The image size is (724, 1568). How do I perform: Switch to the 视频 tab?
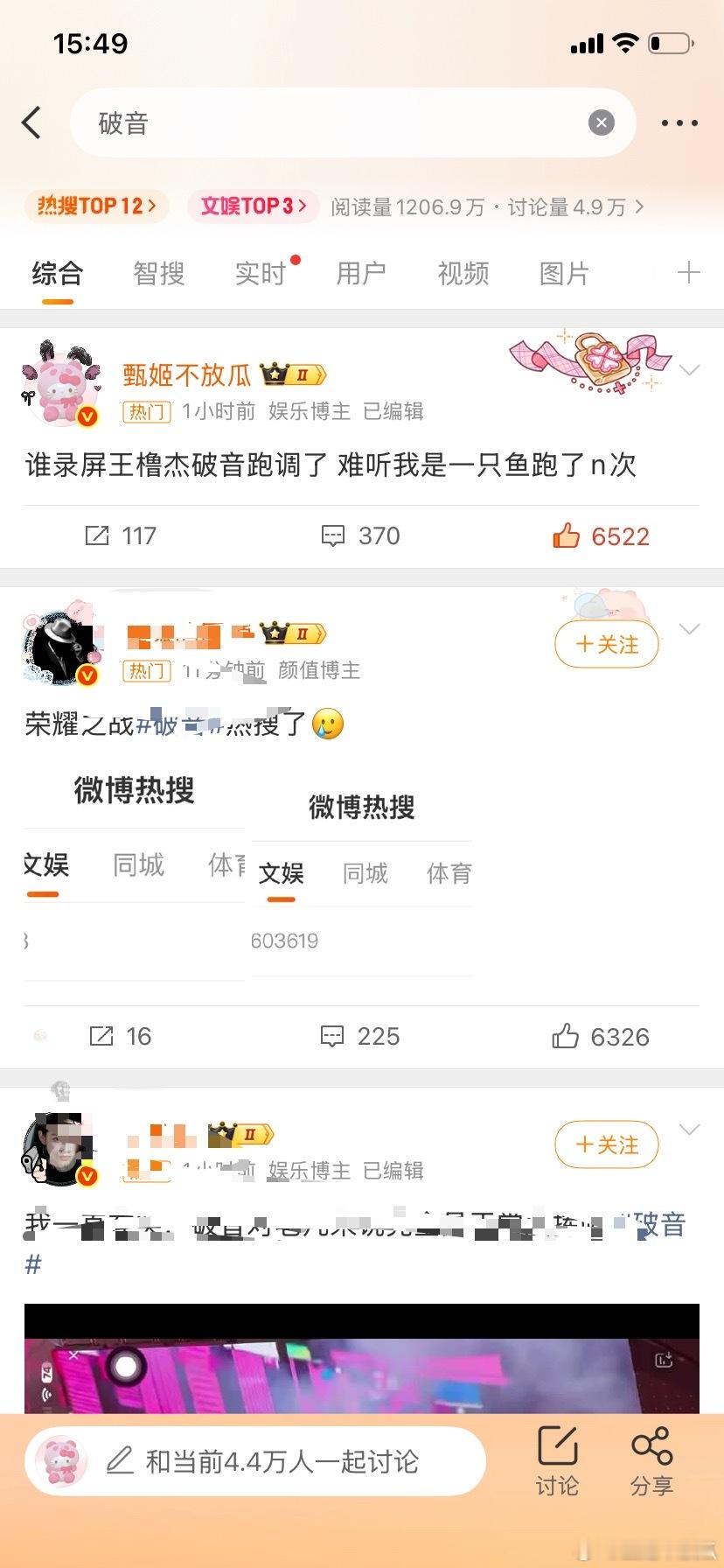tap(463, 273)
